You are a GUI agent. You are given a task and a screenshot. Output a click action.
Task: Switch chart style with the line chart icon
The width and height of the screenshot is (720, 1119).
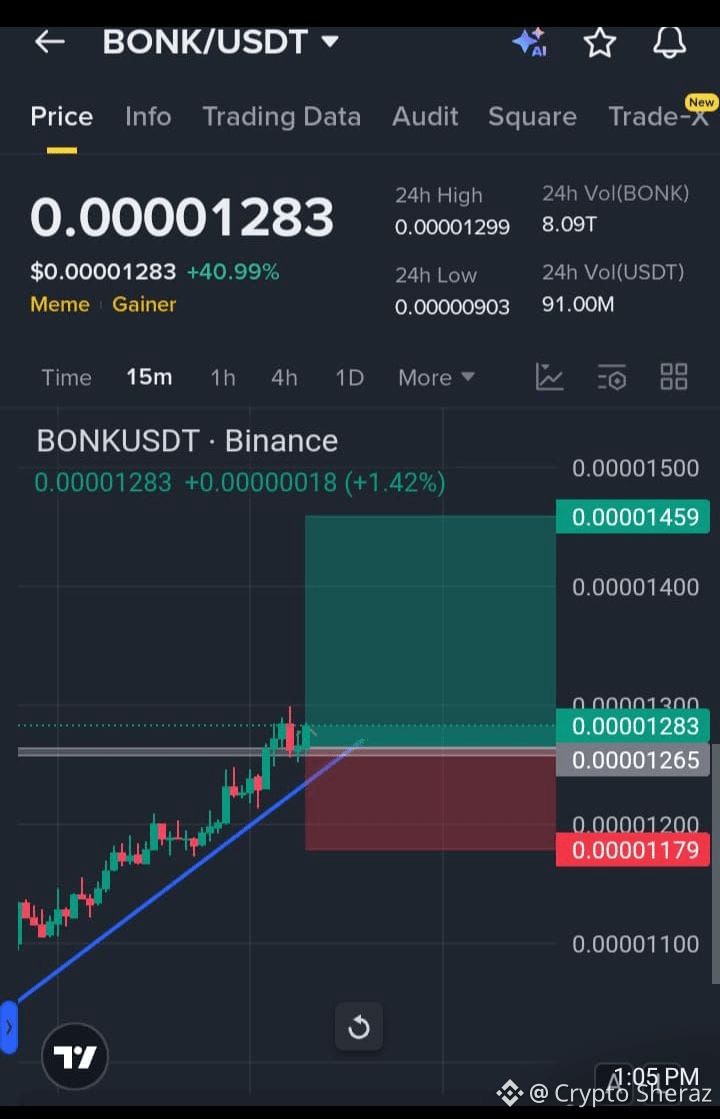tap(549, 377)
